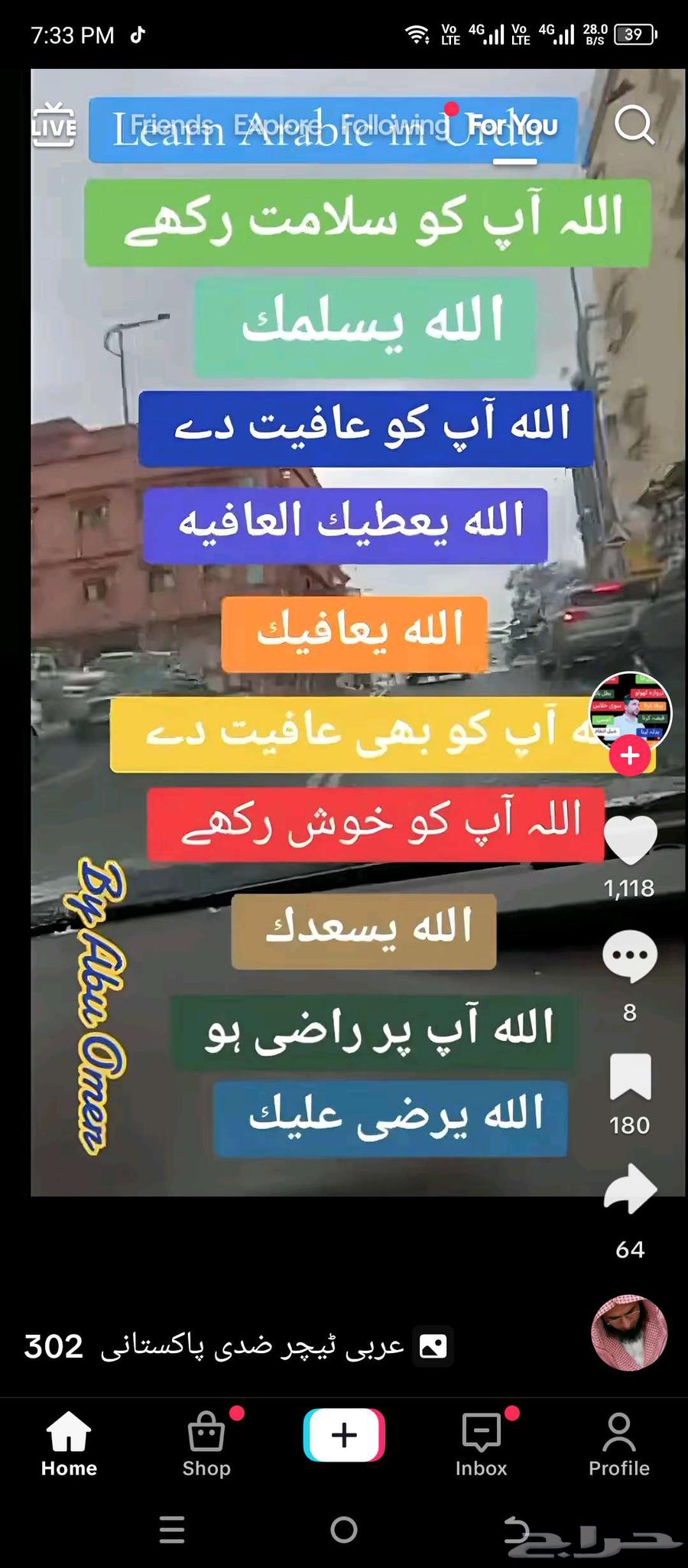Select the For You tab
Screen dimensions: 688x1568
coord(513,125)
